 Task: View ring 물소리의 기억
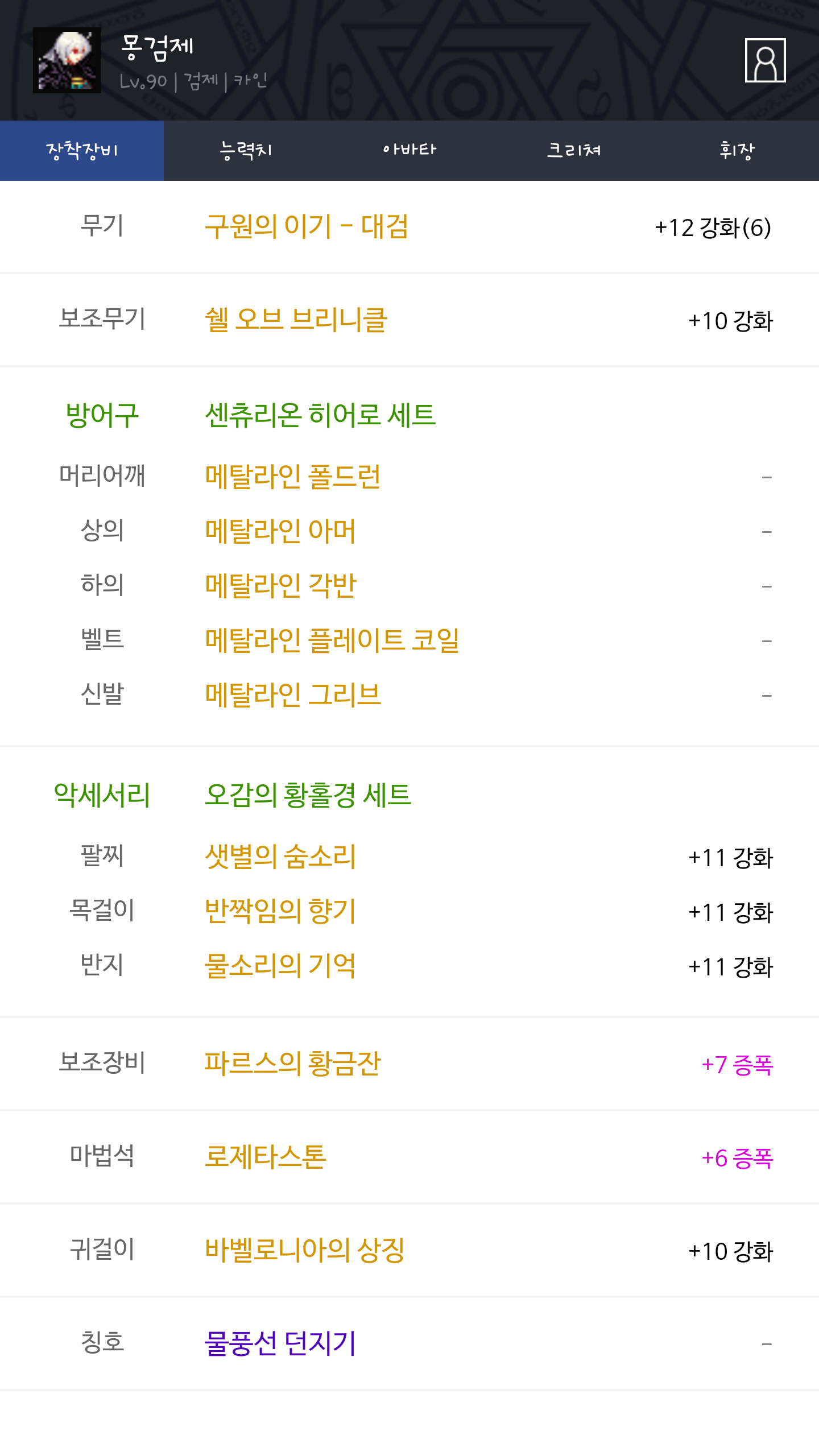coord(280,965)
